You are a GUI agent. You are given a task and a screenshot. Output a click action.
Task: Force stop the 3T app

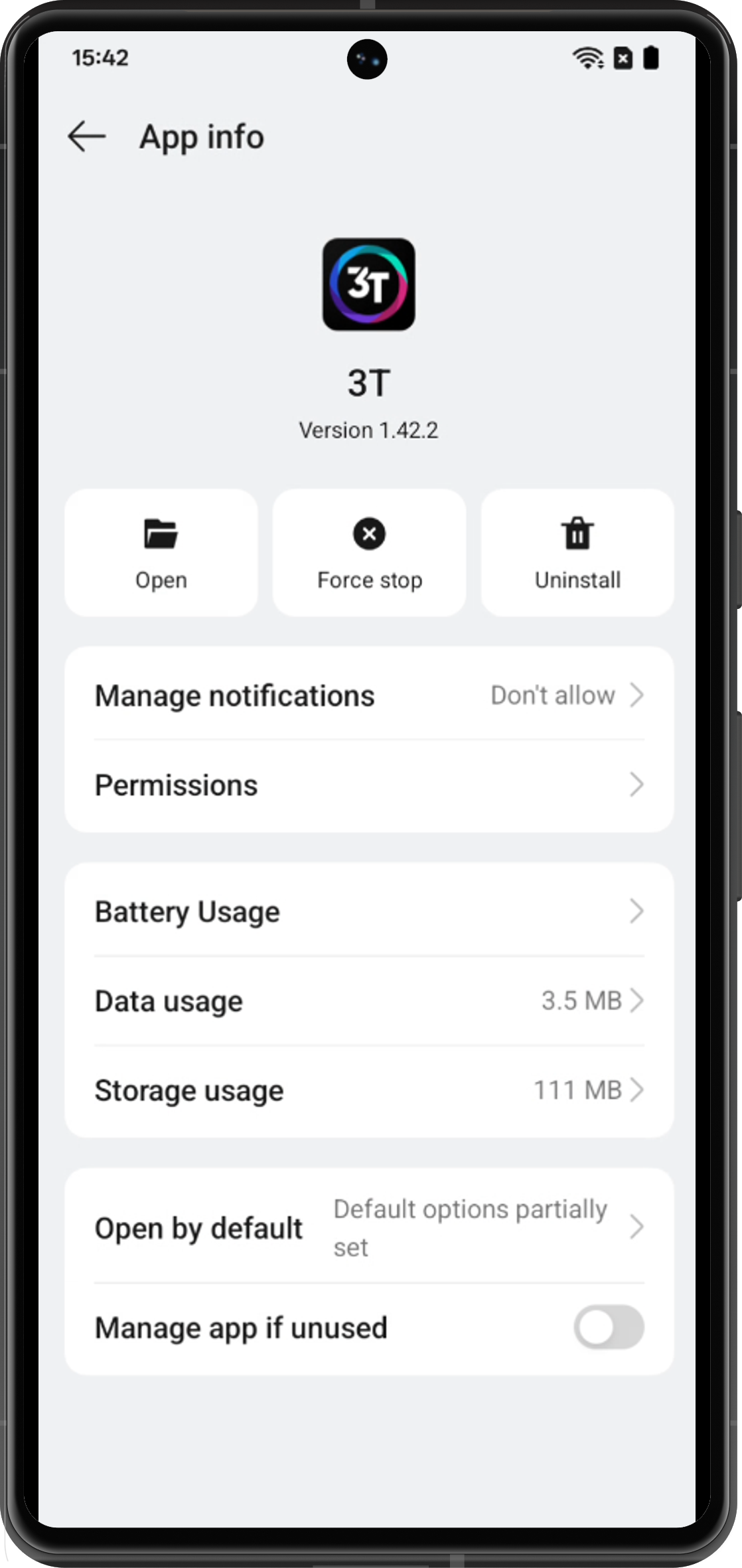369,553
